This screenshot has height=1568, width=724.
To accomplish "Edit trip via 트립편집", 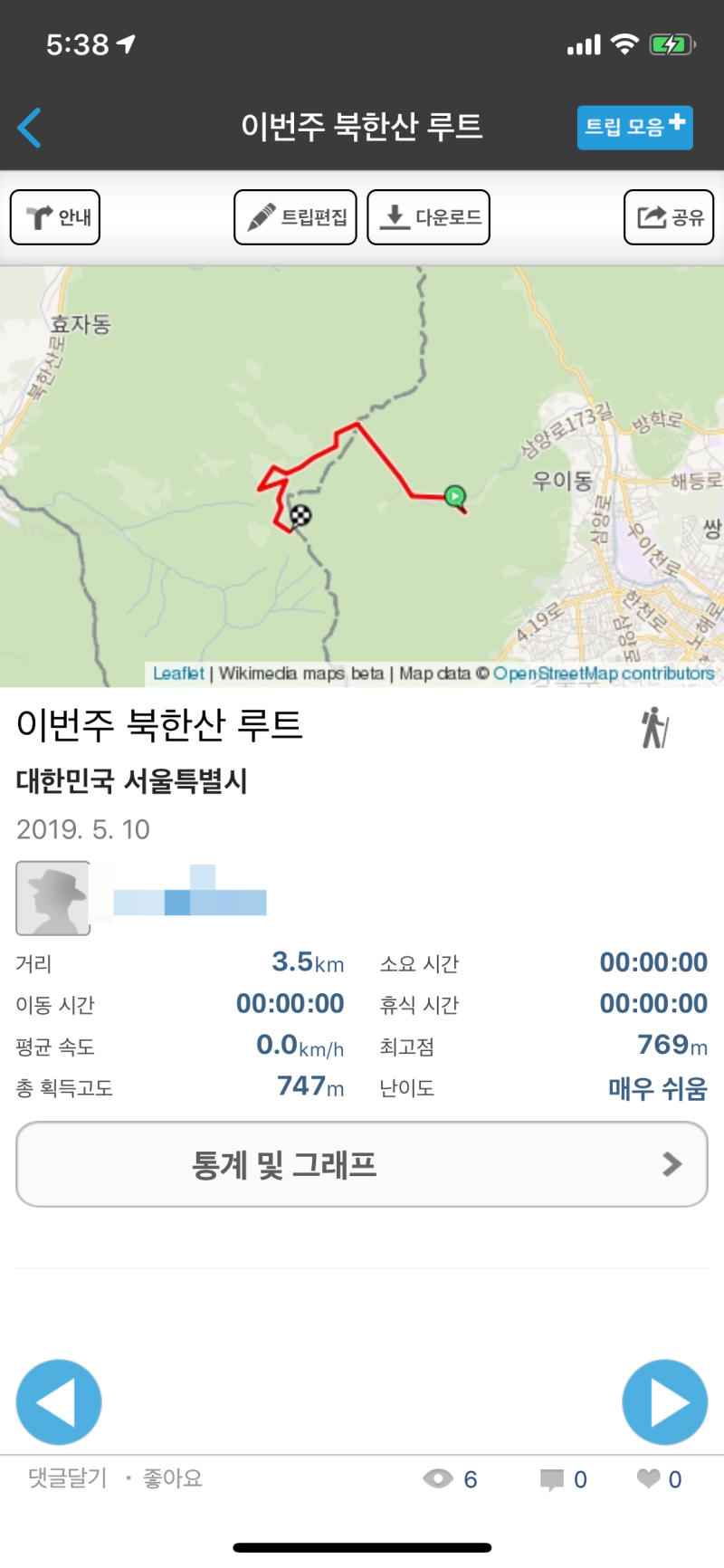I will [x=295, y=217].
